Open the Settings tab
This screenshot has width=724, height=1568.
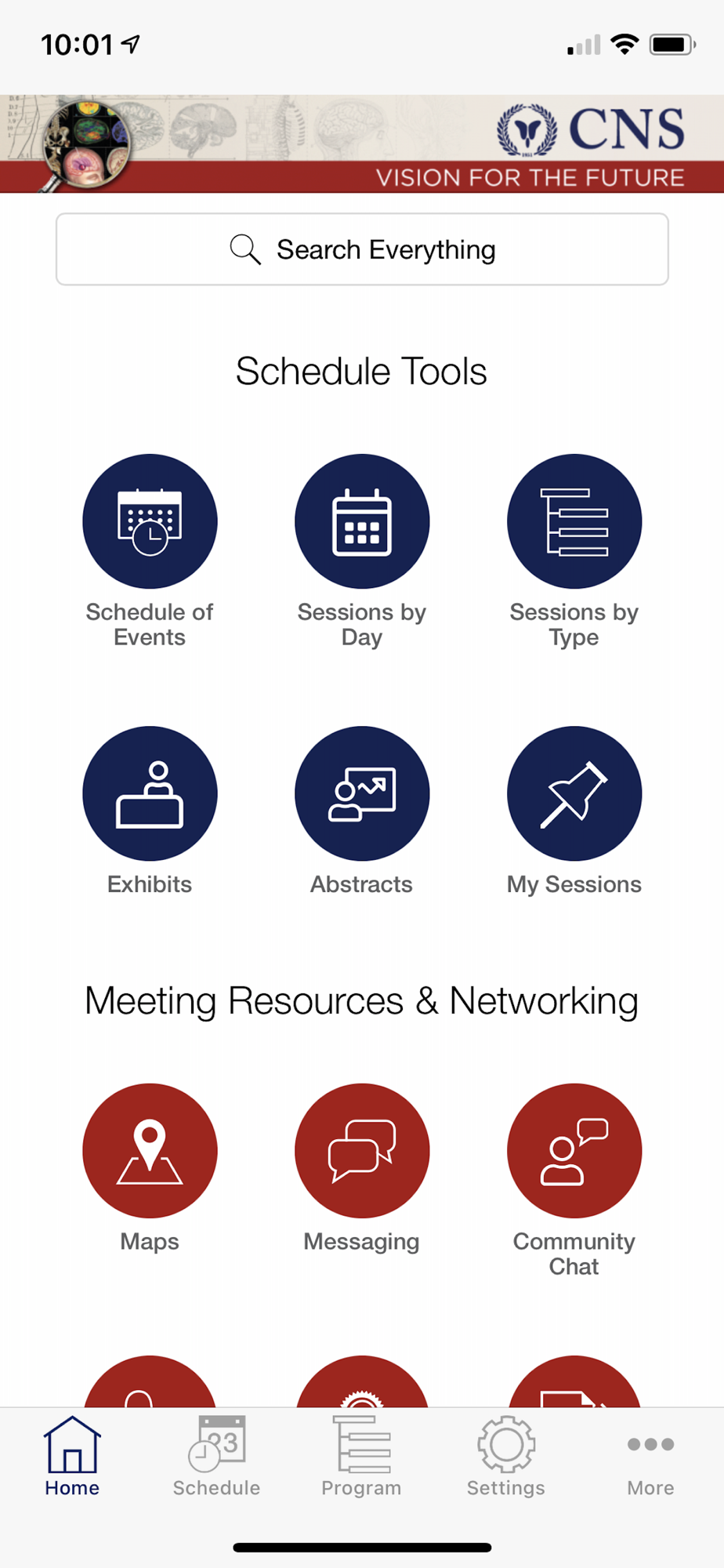tap(506, 1457)
